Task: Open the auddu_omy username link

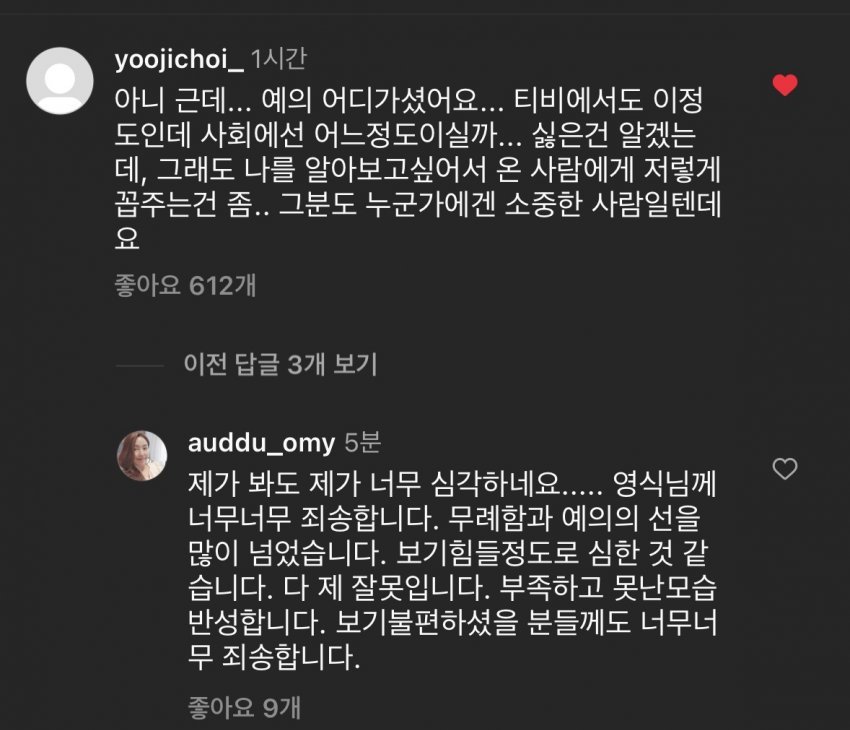Action: click(x=260, y=442)
